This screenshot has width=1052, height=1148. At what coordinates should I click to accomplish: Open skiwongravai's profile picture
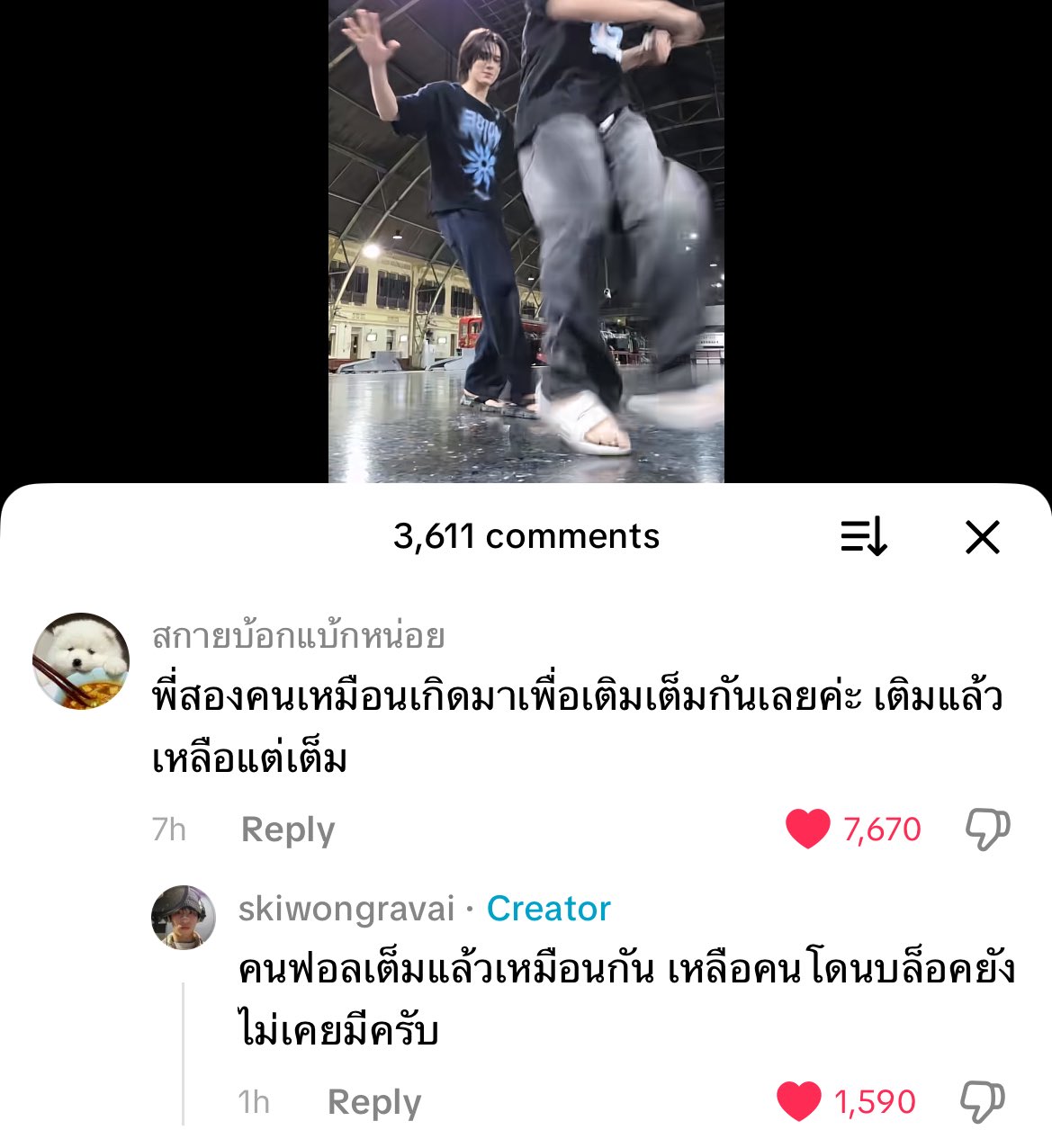click(184, 917)
